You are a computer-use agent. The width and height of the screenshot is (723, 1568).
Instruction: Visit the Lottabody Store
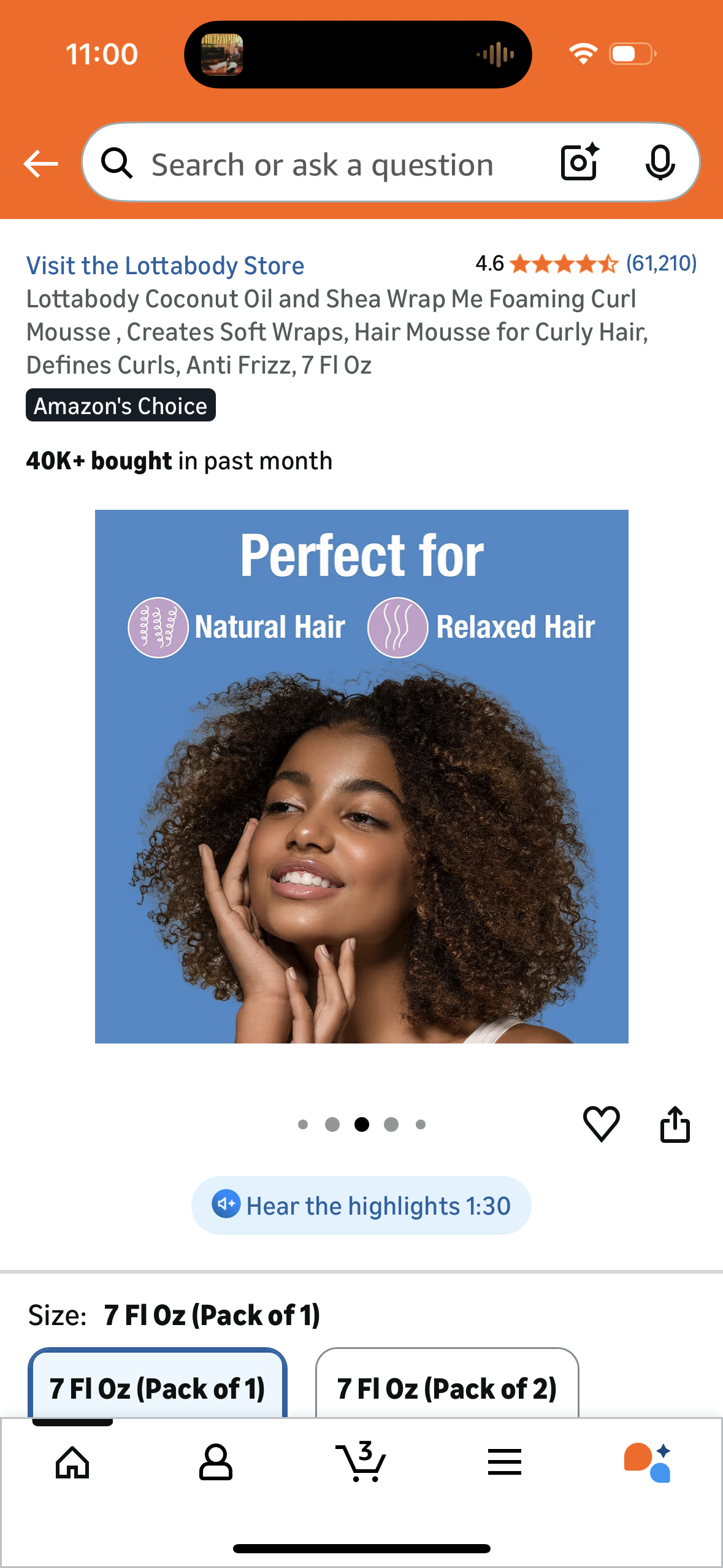coord(165,266)
